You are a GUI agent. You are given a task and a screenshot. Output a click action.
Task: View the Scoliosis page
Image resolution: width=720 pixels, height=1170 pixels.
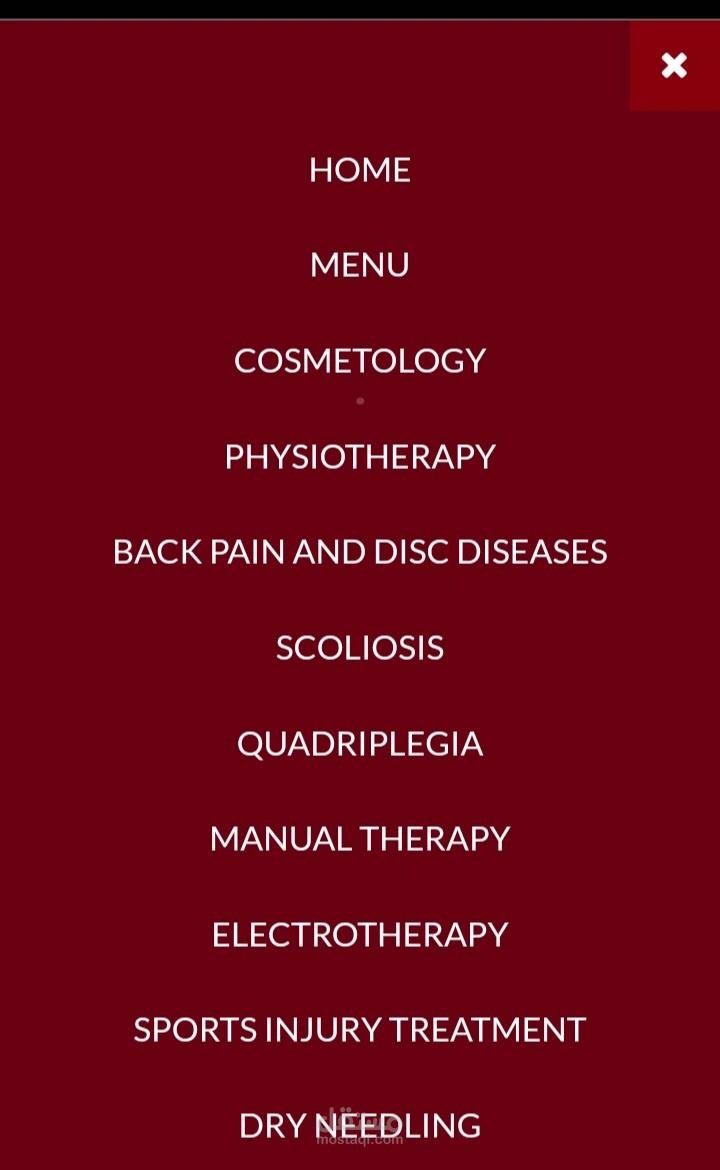[x=360, y=648]
